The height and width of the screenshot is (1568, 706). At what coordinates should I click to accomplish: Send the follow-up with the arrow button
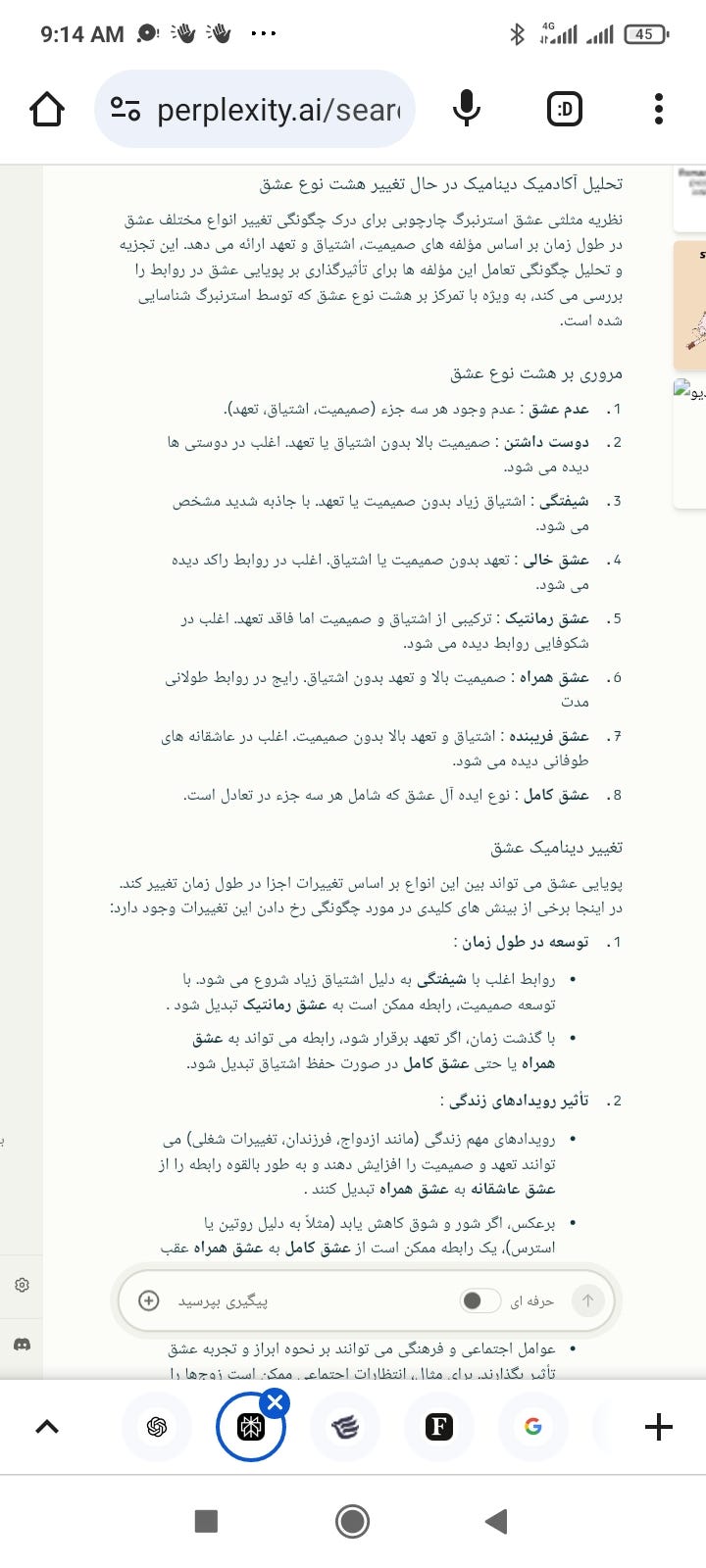click(588, 1300)
